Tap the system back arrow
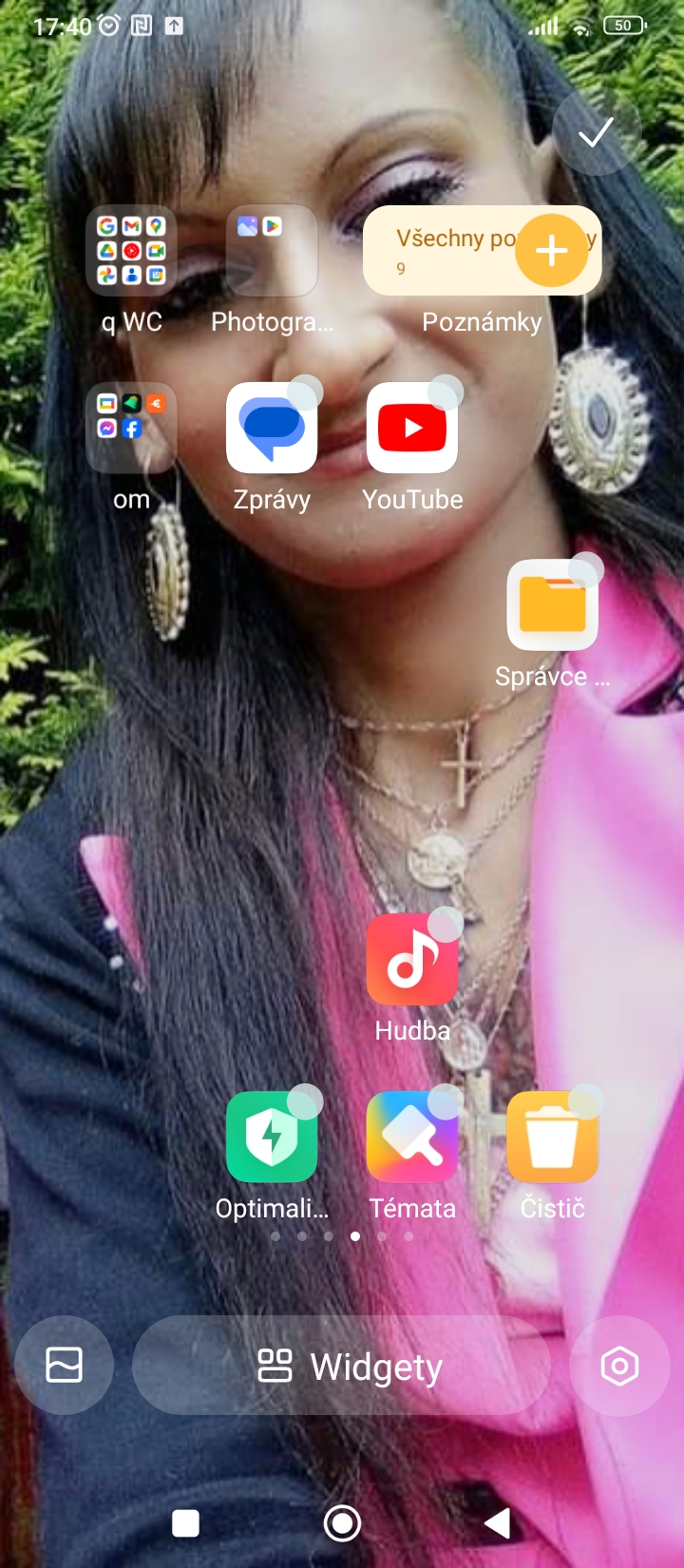This screenshot has width=684, height=1568. [498, 1523]
